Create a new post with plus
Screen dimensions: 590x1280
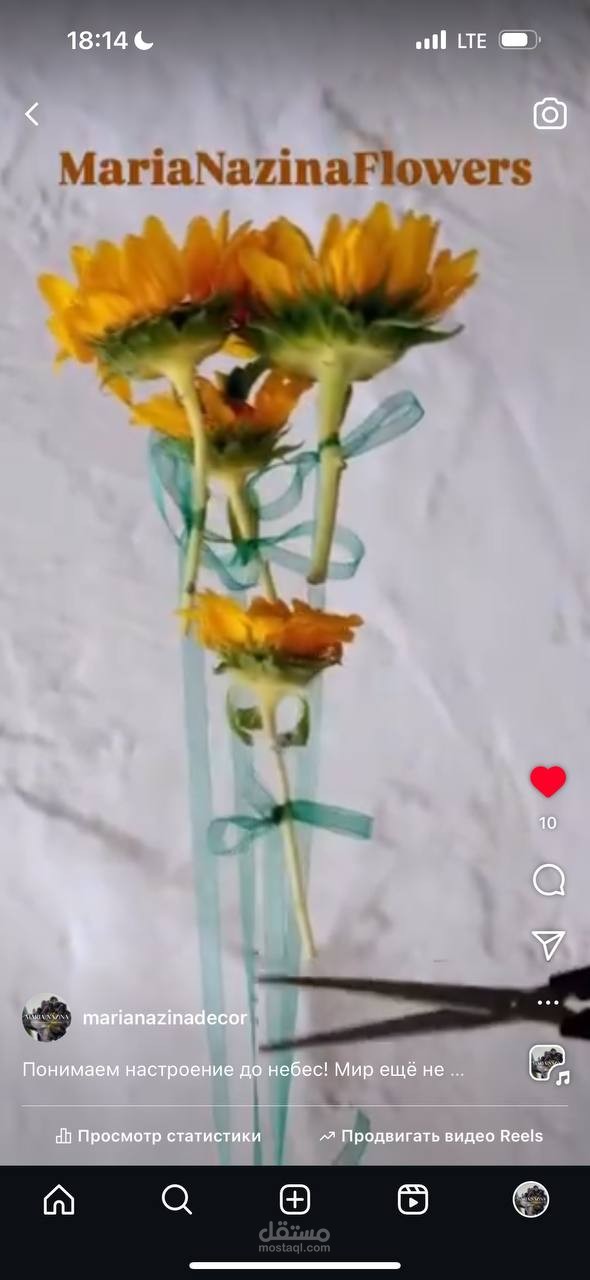[x=294, y=1199]
